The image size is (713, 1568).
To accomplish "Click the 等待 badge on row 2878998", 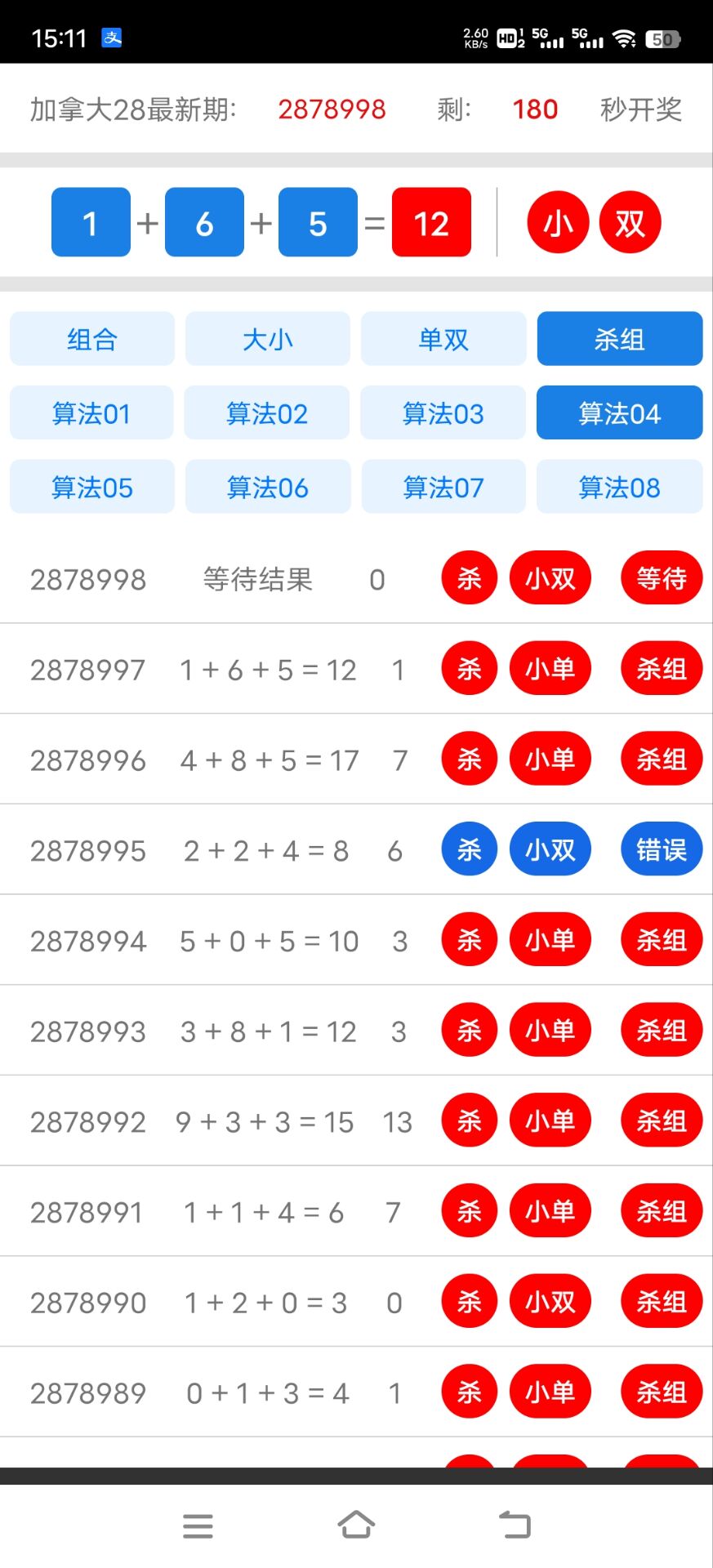I will click(x=662, y=577).
